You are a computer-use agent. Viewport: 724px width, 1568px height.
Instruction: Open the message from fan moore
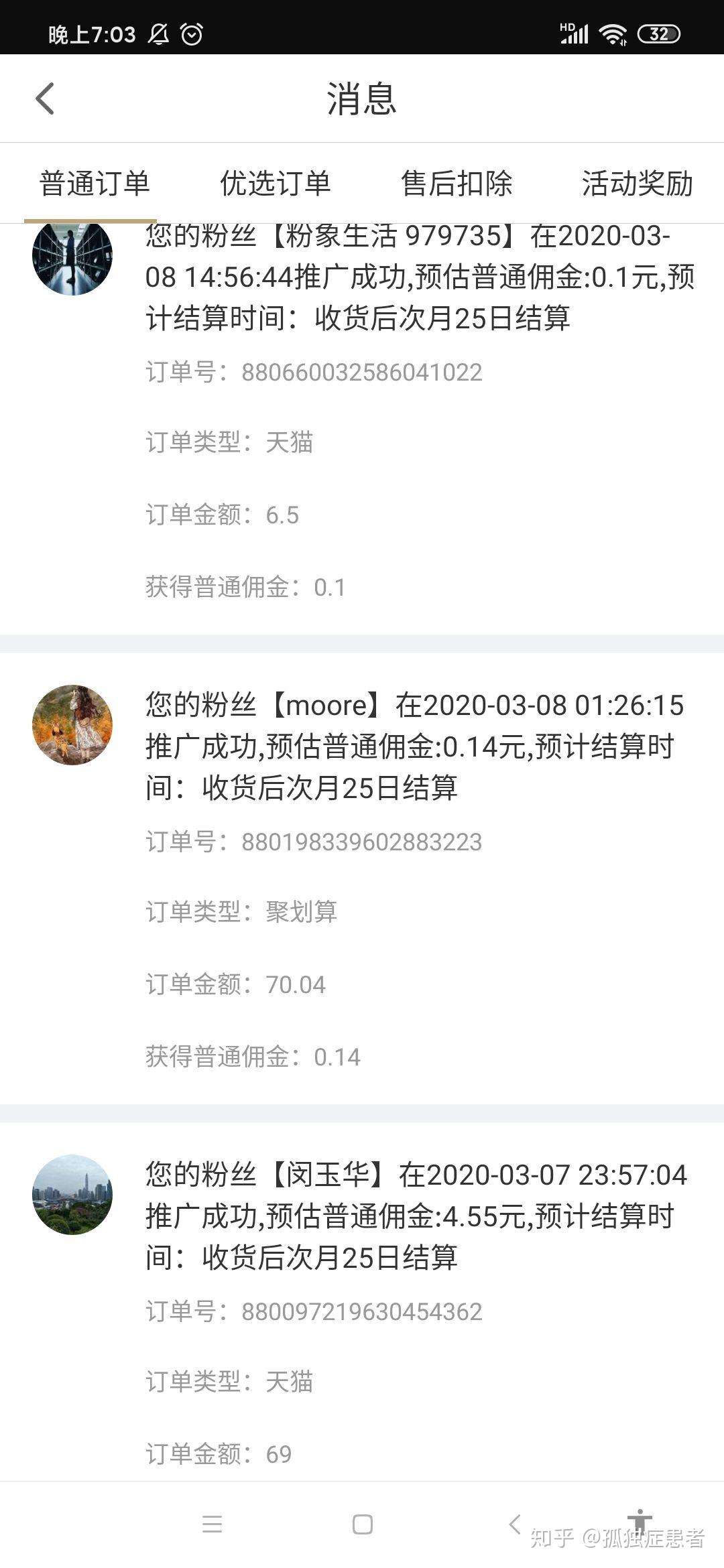pyautogui.click(x=414, y=746)
